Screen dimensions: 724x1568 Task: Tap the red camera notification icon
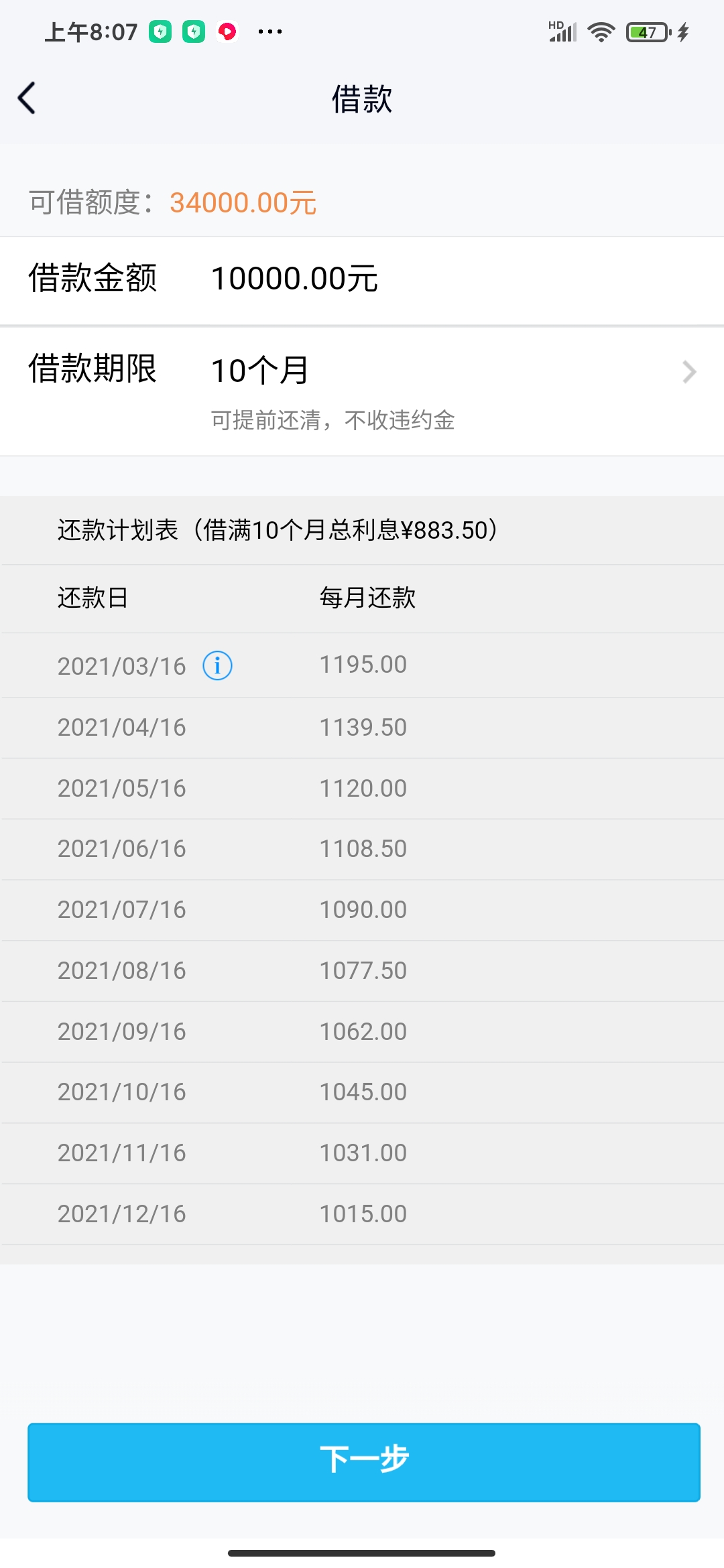point(228,31)
